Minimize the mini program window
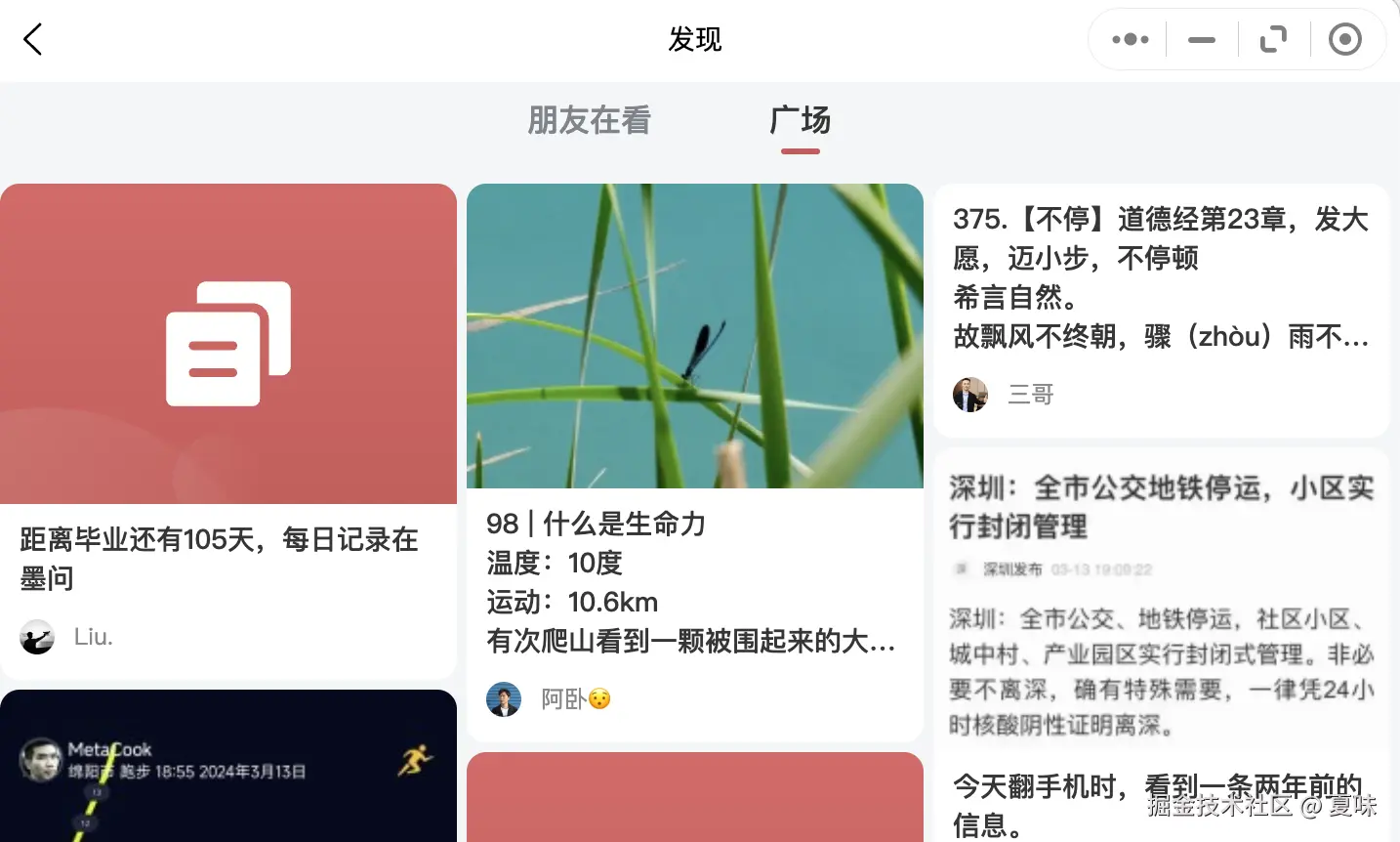1400x842 pixels. [x=1202, y=40]
